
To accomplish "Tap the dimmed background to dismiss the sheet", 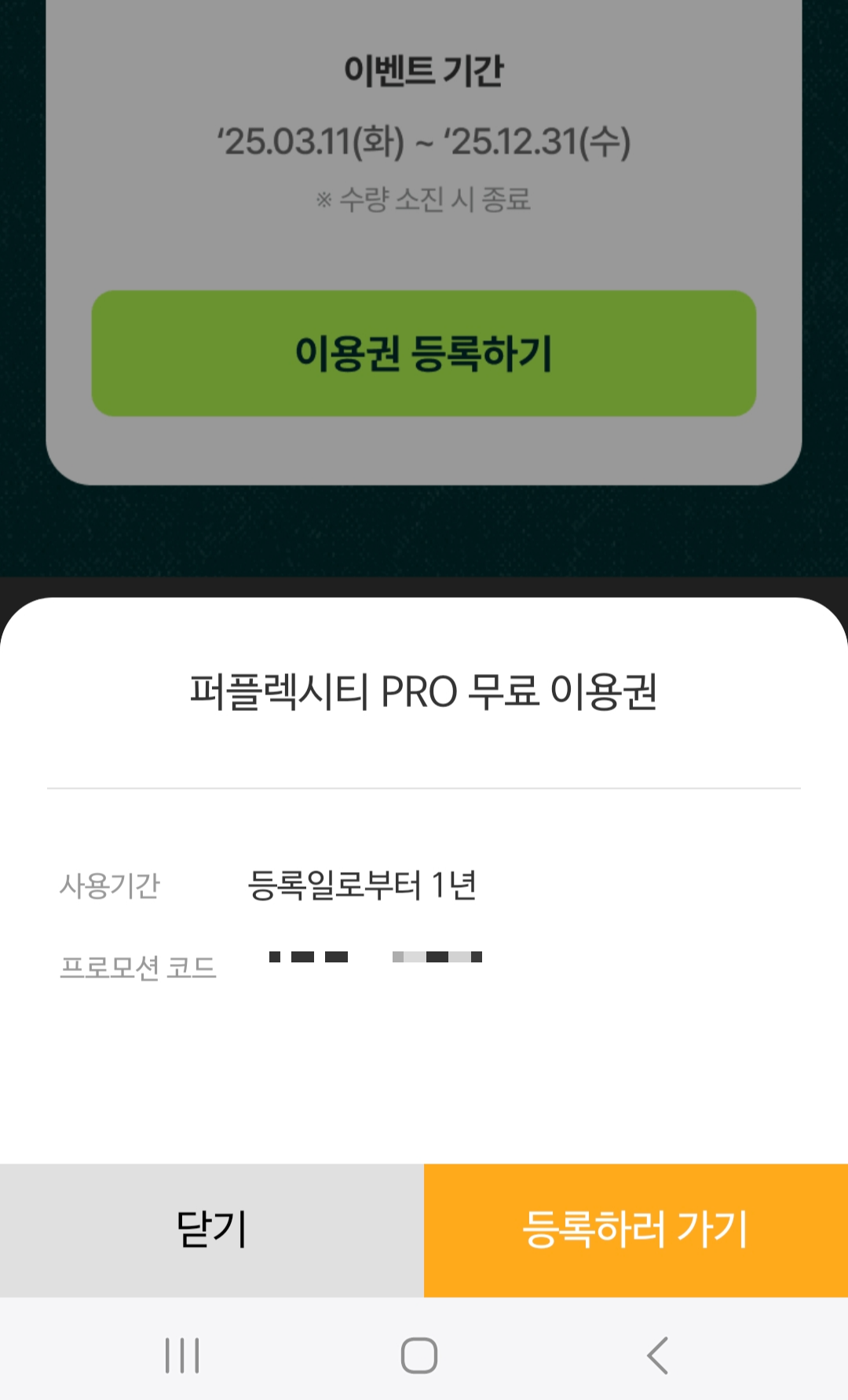I will point(424,534).
